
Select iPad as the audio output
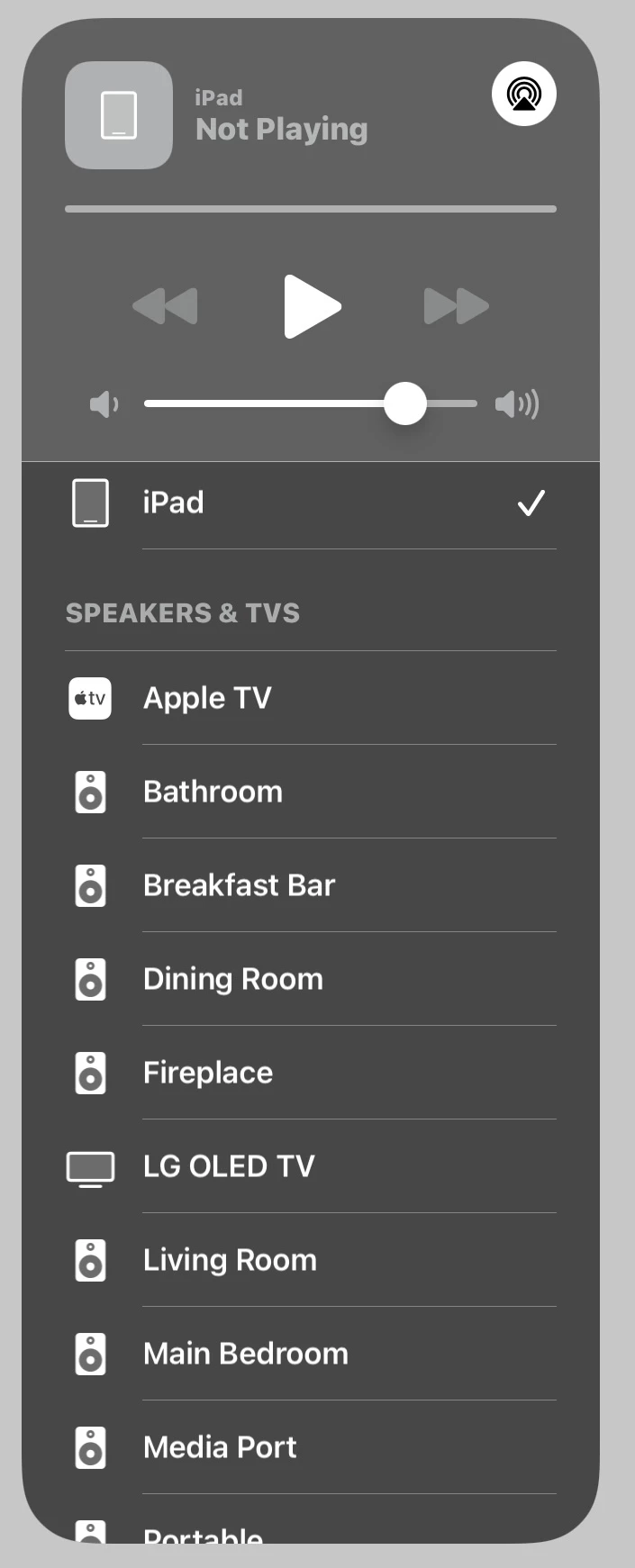tap(310, 503)
